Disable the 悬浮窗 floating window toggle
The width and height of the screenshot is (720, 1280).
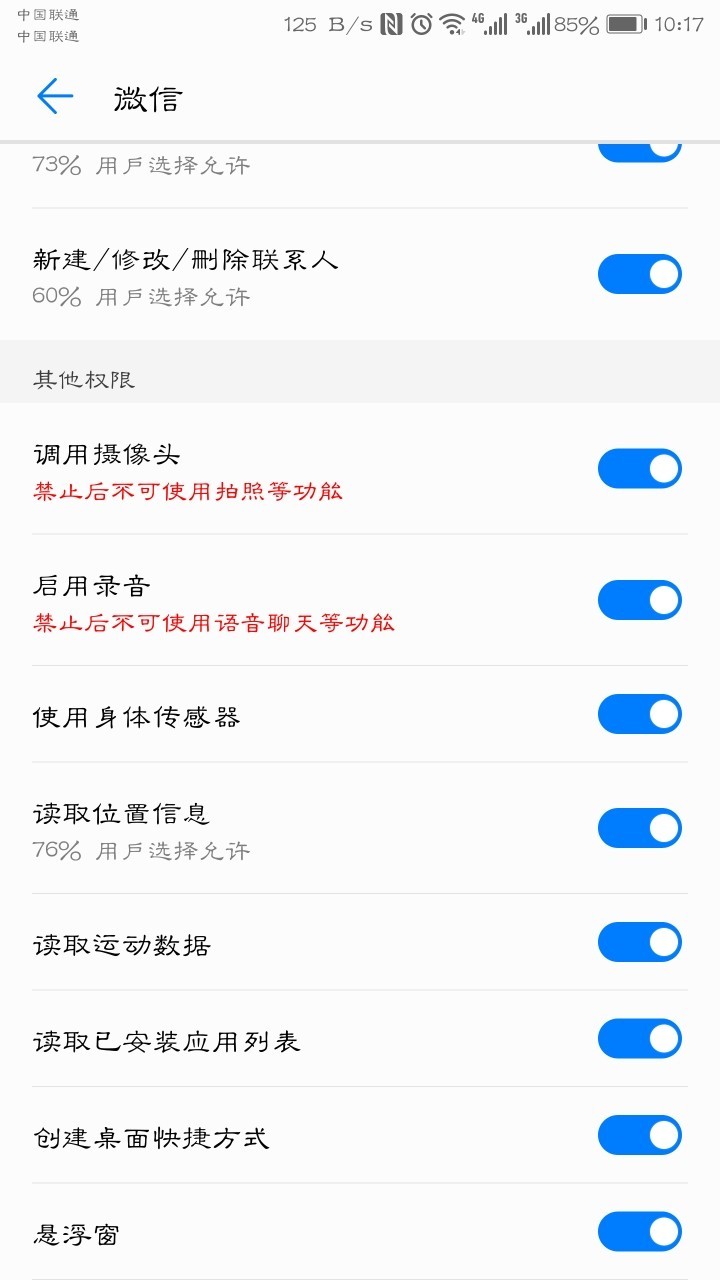pos(640,1231)
